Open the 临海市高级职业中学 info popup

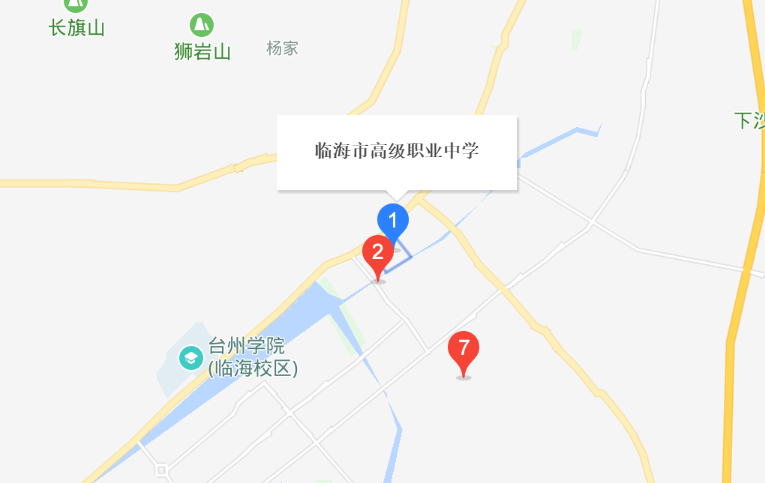(397, 152)
